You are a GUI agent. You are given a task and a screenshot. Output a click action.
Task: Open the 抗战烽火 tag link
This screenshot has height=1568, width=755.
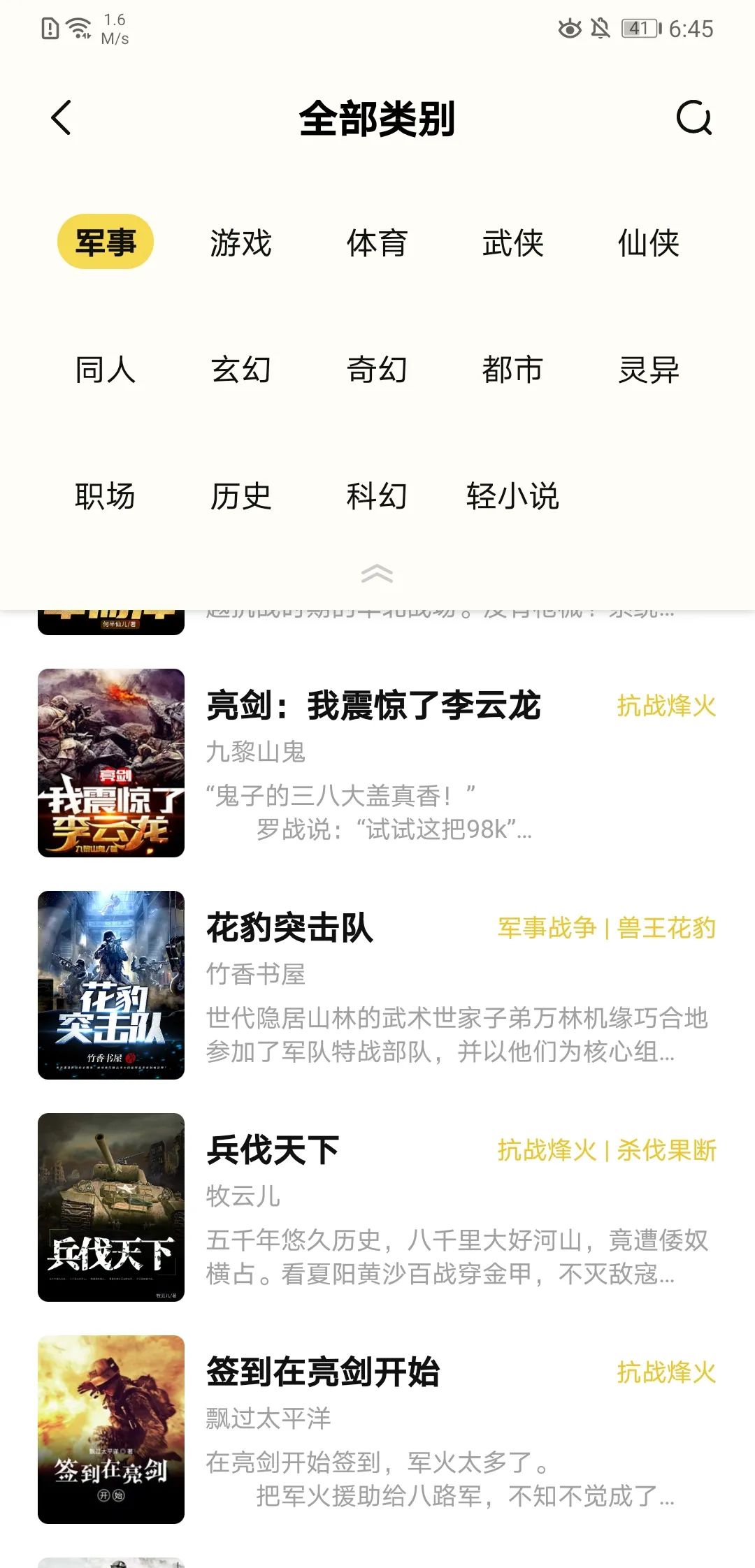pos(667,707)
